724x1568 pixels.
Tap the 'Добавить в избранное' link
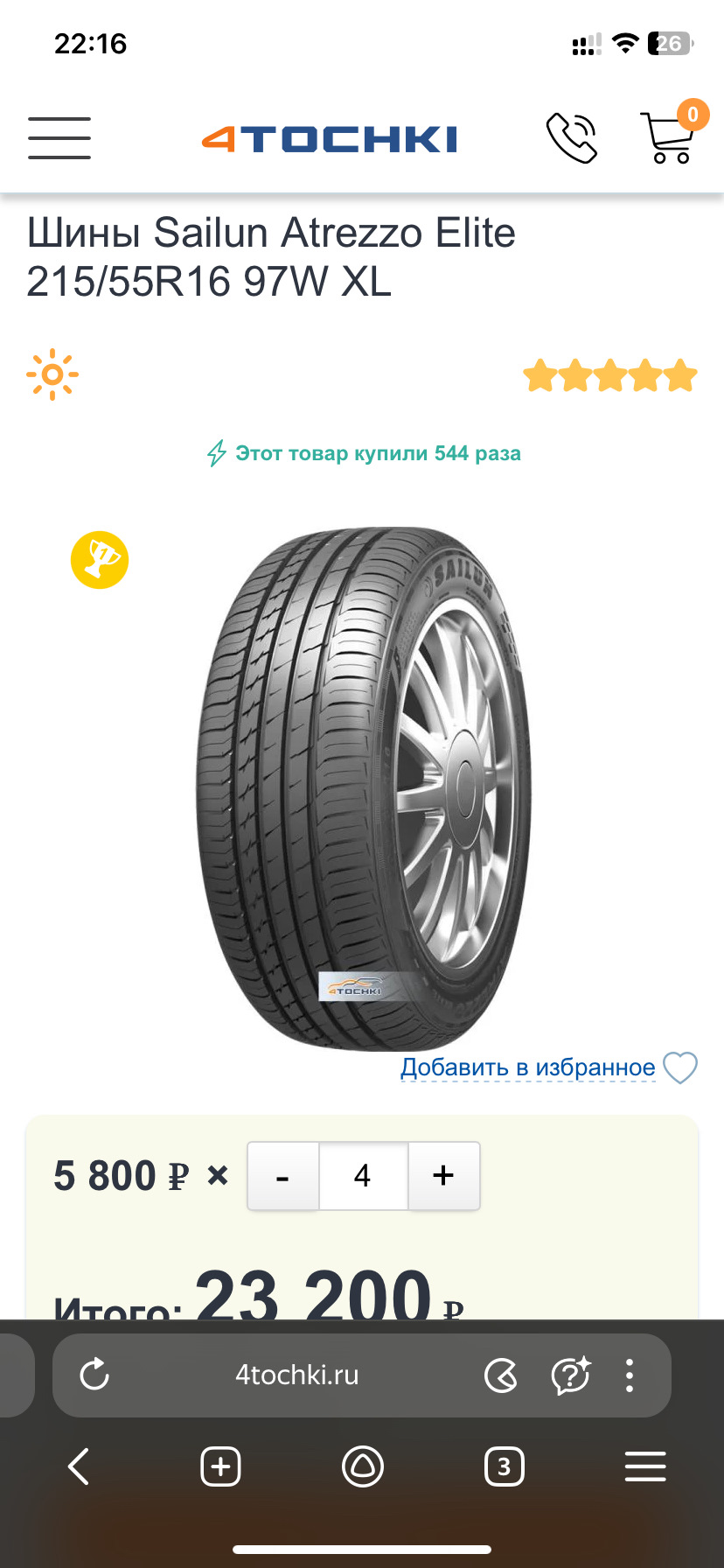click(527, 1067)
